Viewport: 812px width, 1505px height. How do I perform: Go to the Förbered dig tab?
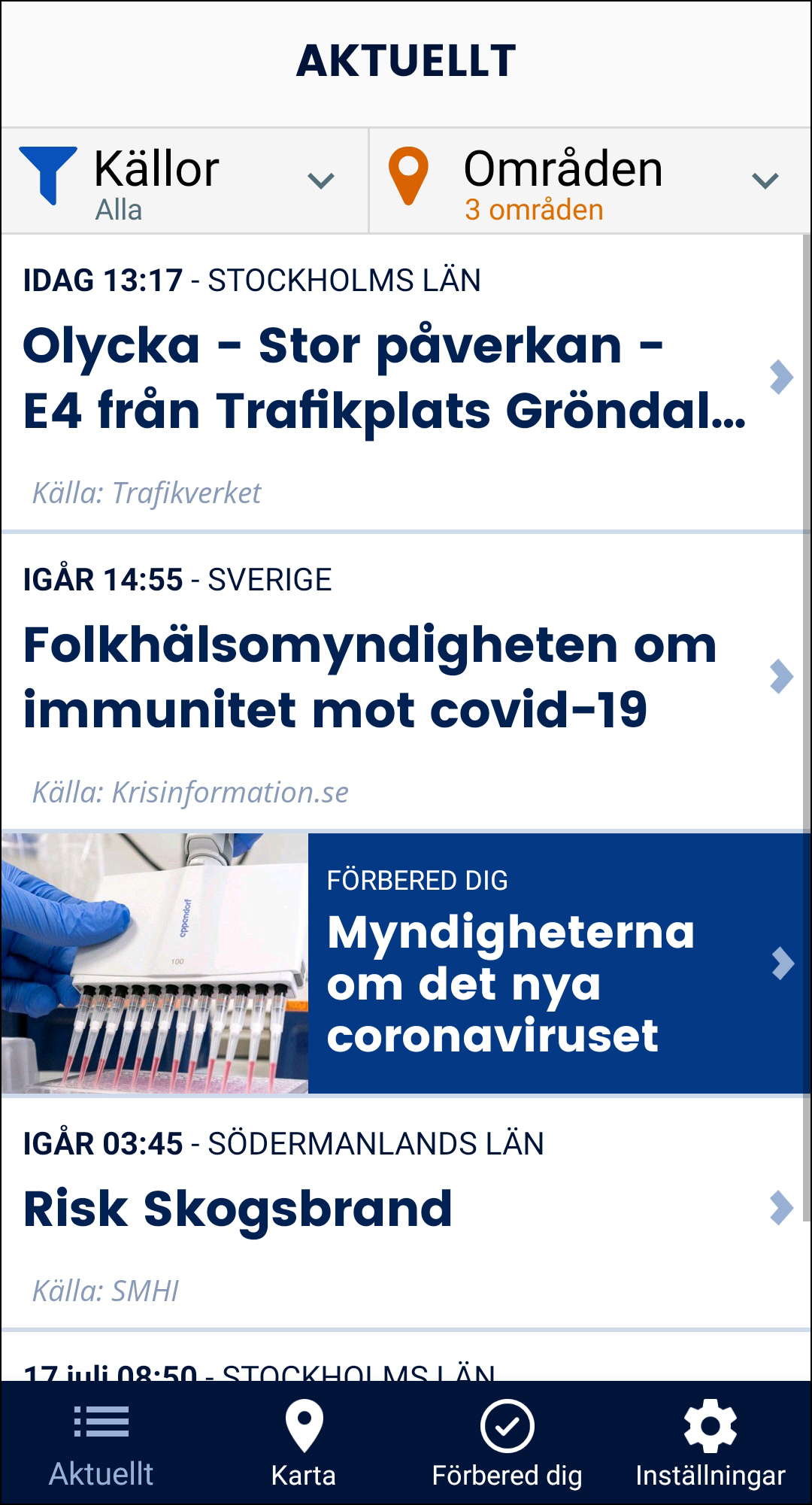[507, 1443]
